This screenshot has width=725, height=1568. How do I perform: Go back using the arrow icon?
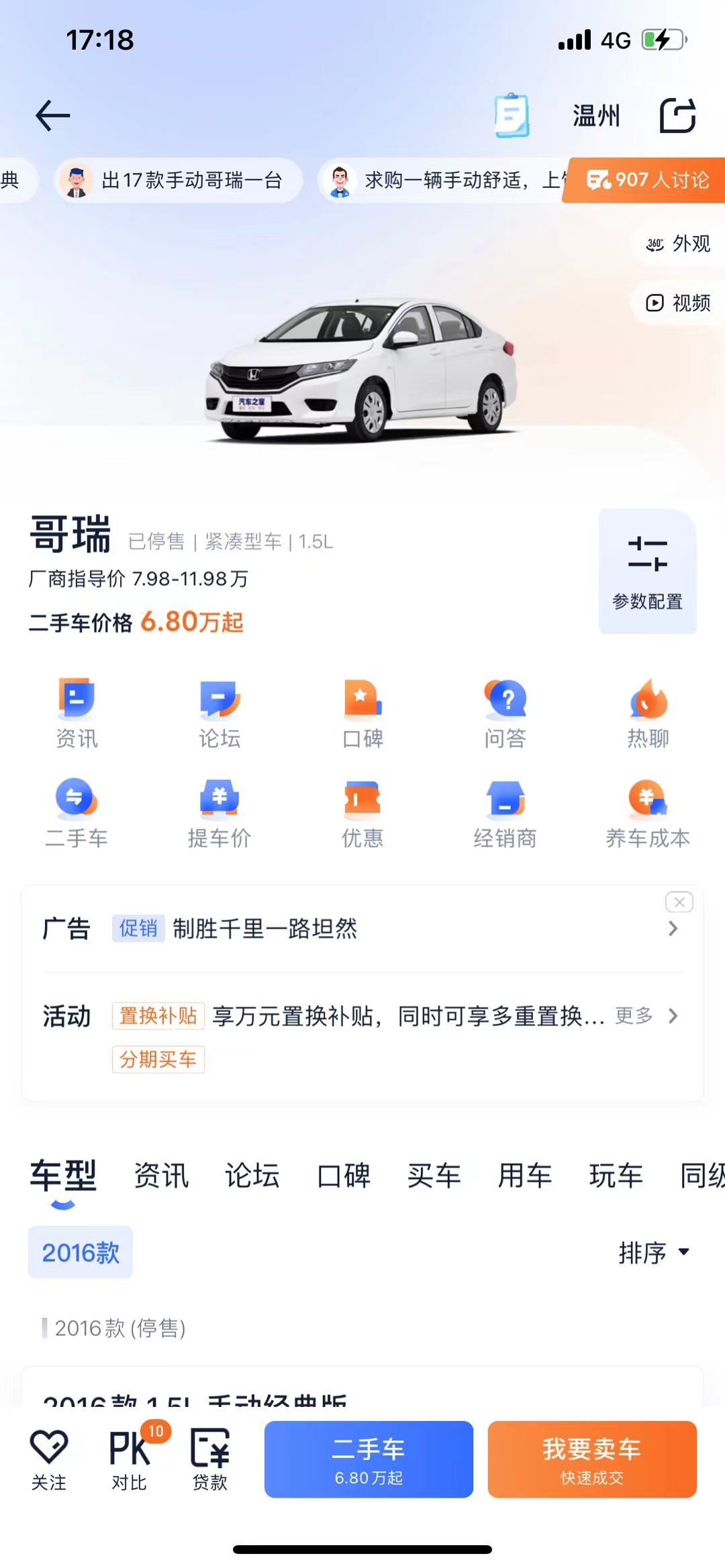click(x=52, y=115)
